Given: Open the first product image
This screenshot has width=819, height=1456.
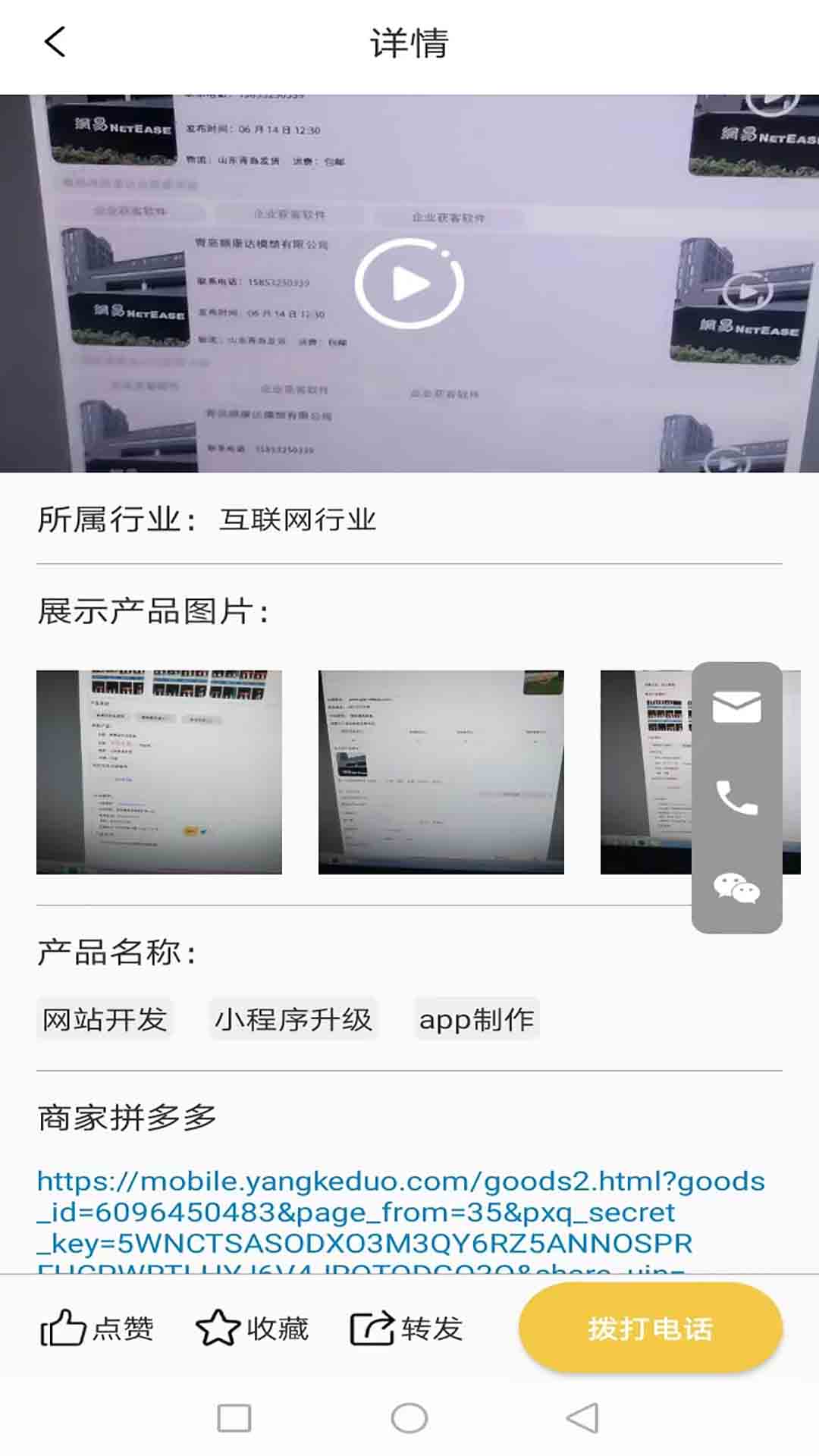Looking at the screenshot, I should click(x=159, y=772).
